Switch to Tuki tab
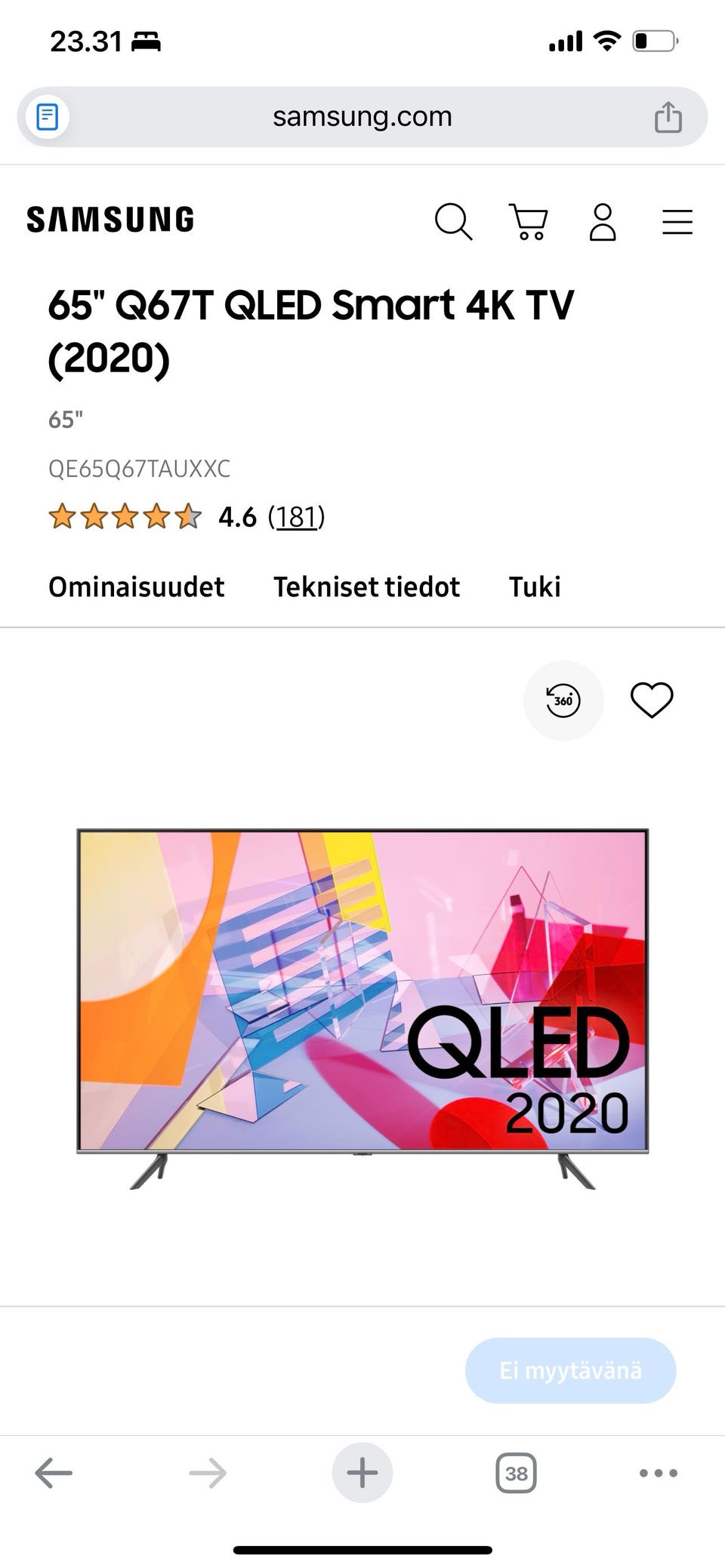 pyautogui.click(x=535, y=587)
